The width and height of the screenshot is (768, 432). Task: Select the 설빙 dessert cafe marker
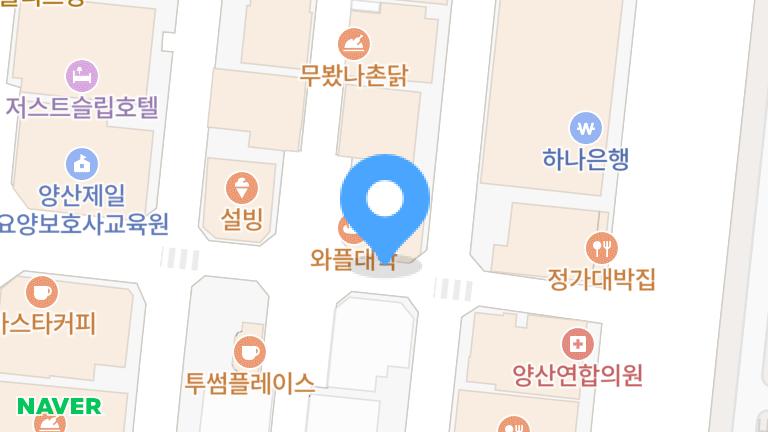click(241, 188)
